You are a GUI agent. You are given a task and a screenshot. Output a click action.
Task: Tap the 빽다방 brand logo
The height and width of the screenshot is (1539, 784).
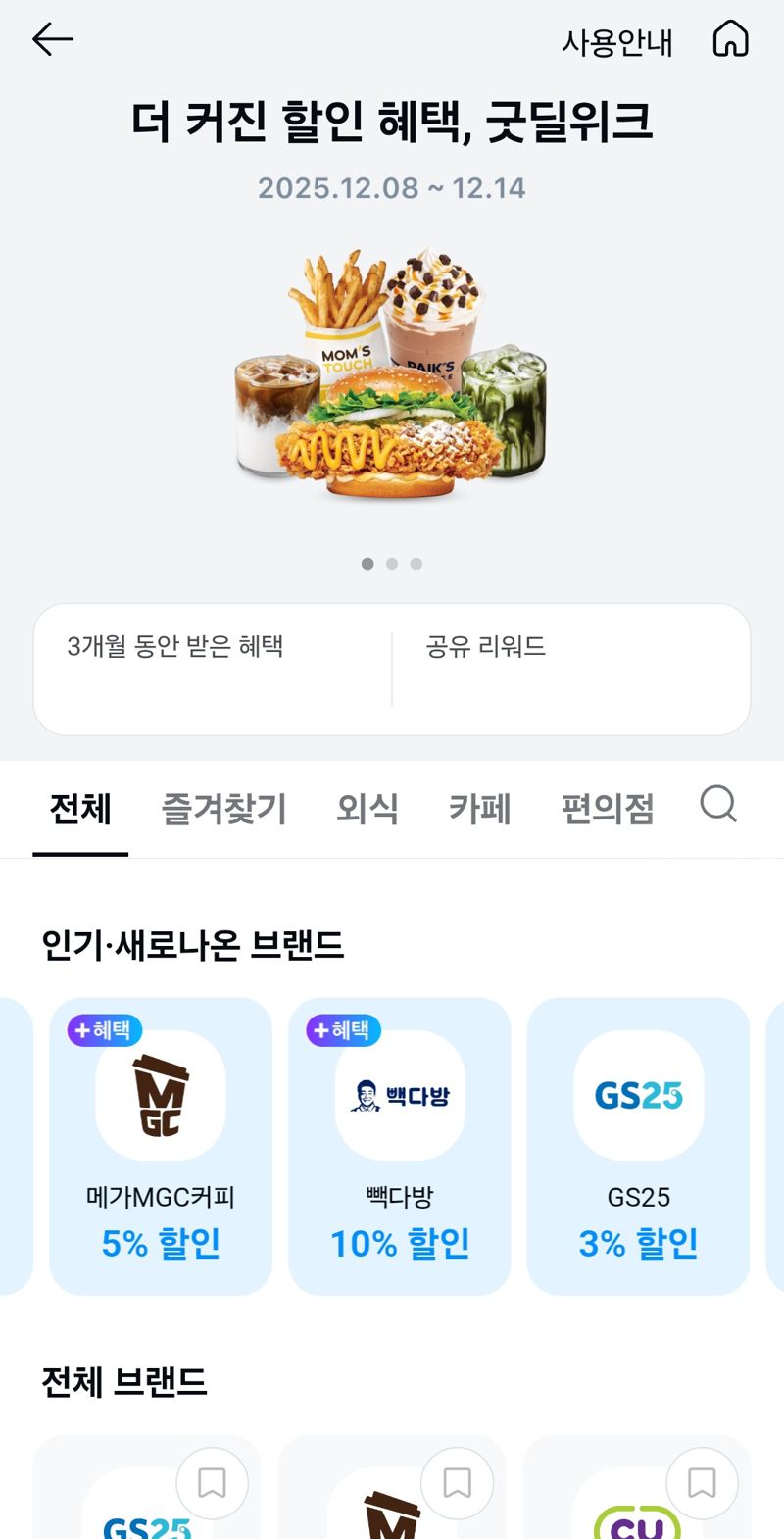point(399,1096)
